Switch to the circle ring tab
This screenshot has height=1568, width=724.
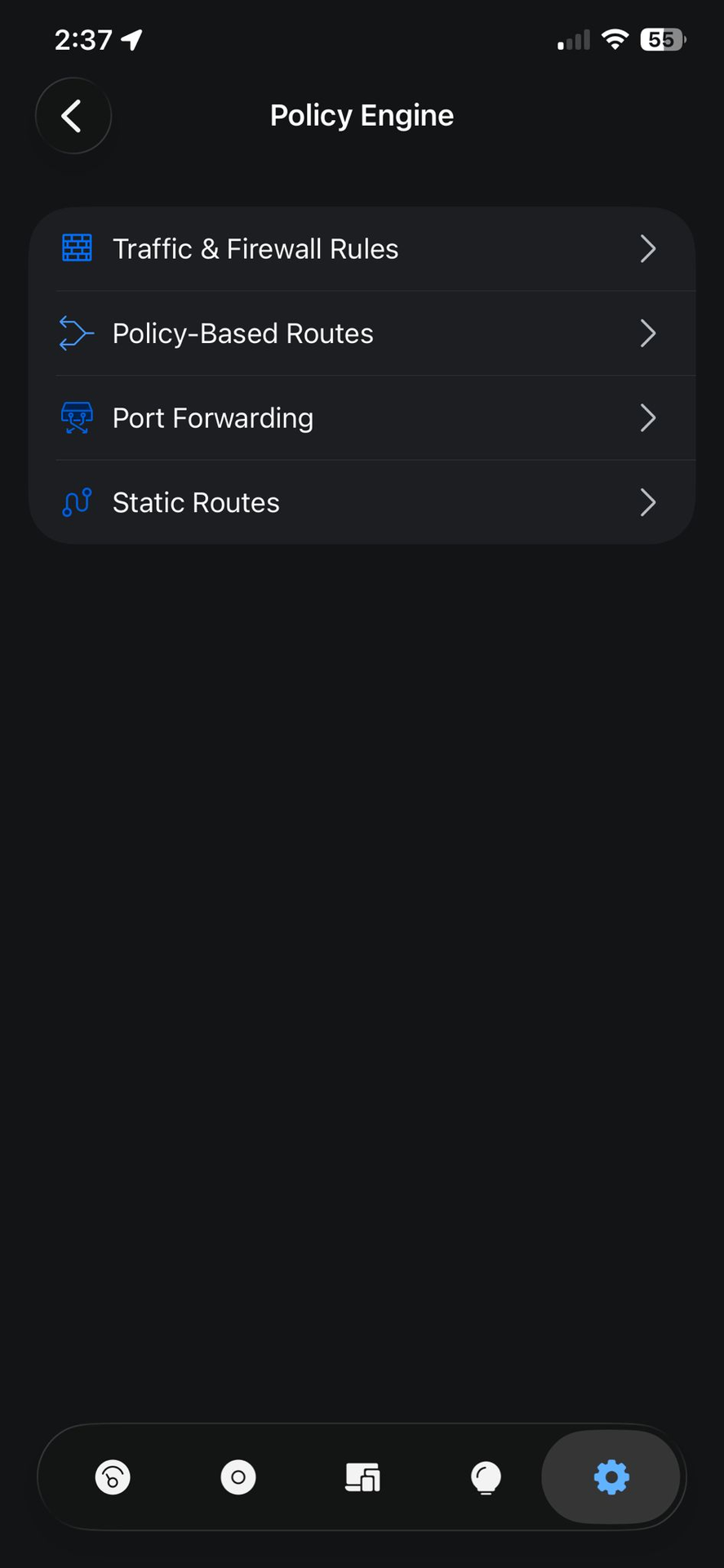click(x=238, y=1477)
